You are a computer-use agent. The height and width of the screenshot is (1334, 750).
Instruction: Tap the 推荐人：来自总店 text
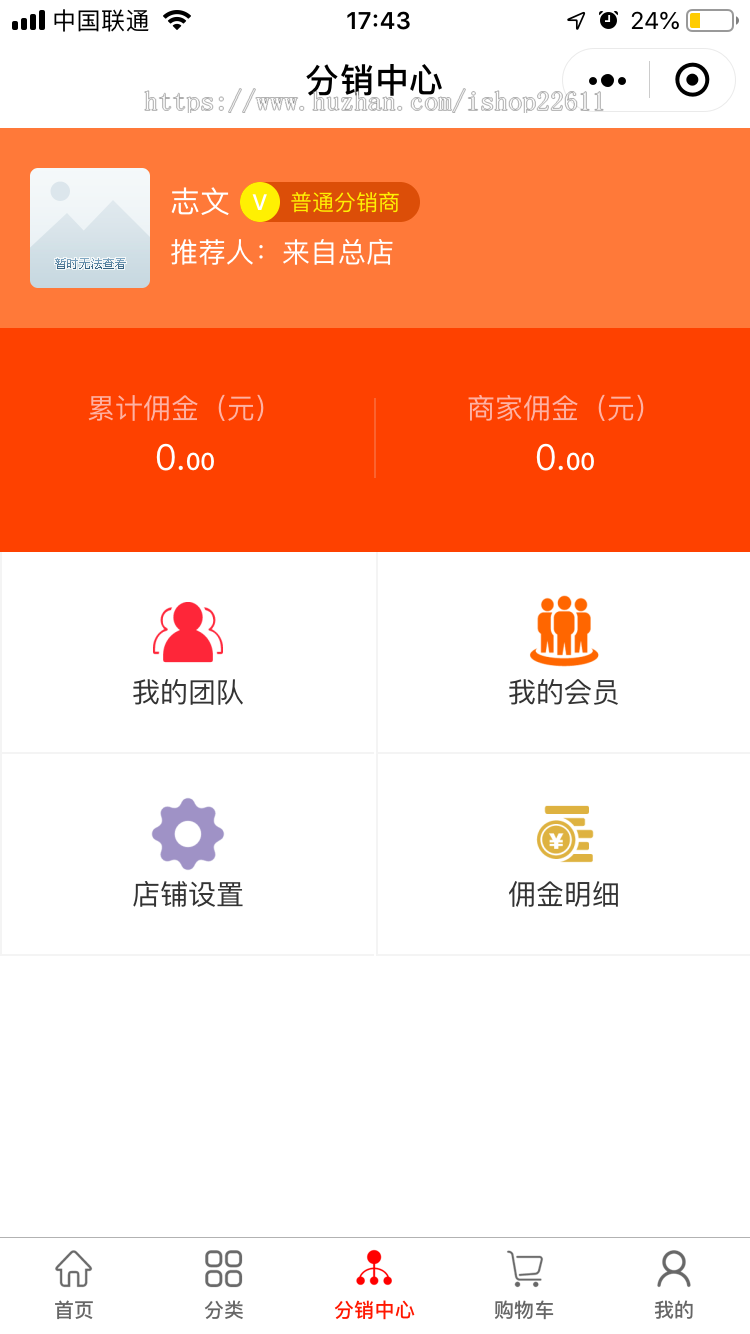283,253
